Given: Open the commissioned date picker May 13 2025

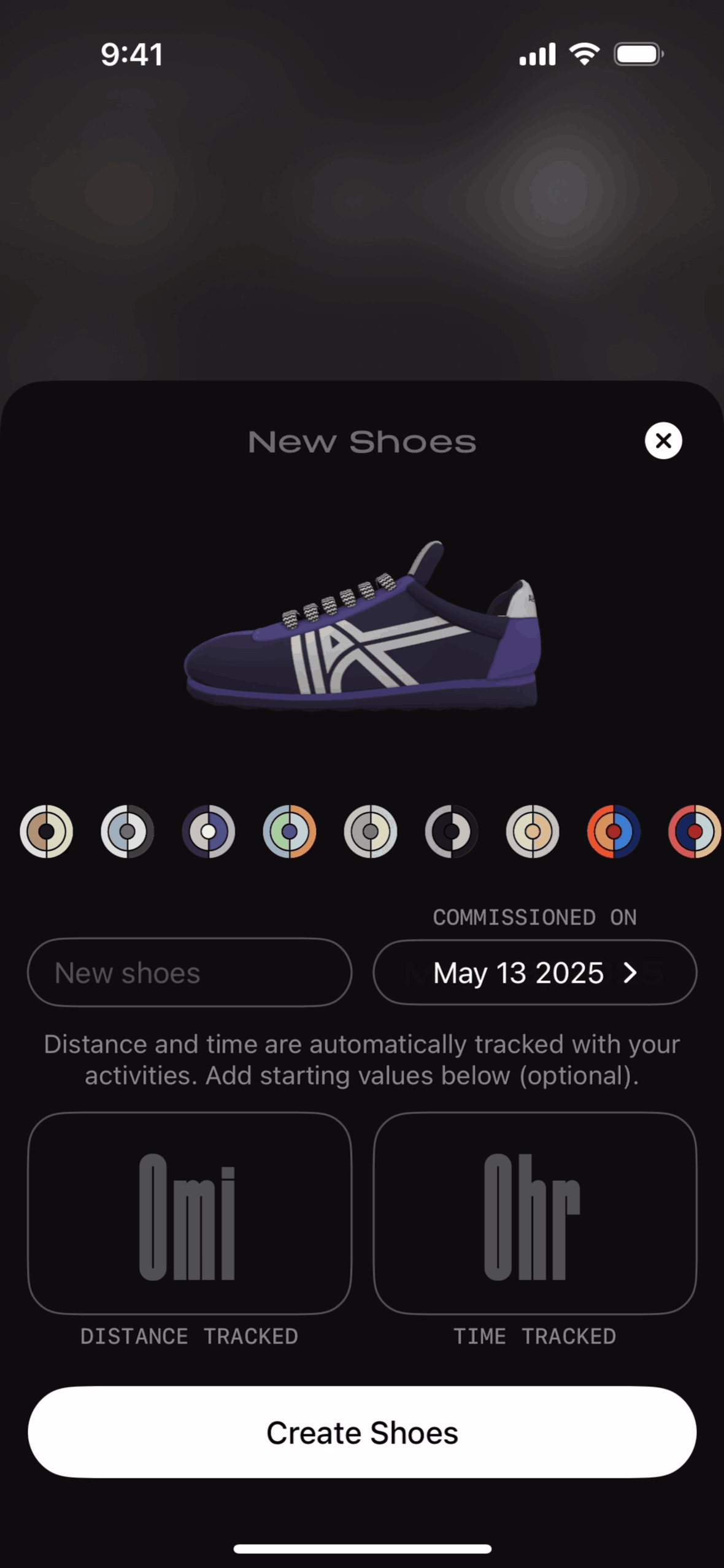Looking at the screenshot, I should tap(534, 972).
